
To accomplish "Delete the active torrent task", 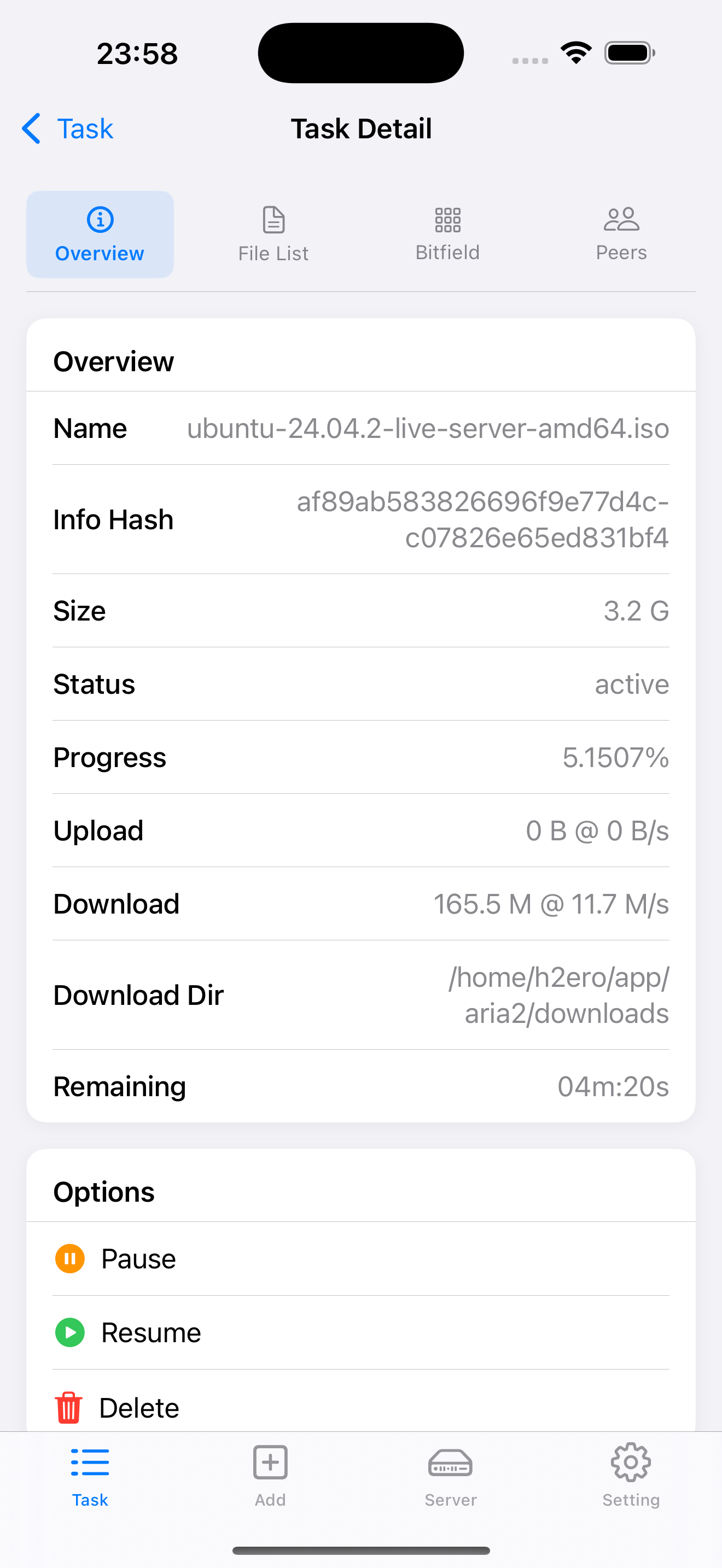I will [x=139, y=1407].
